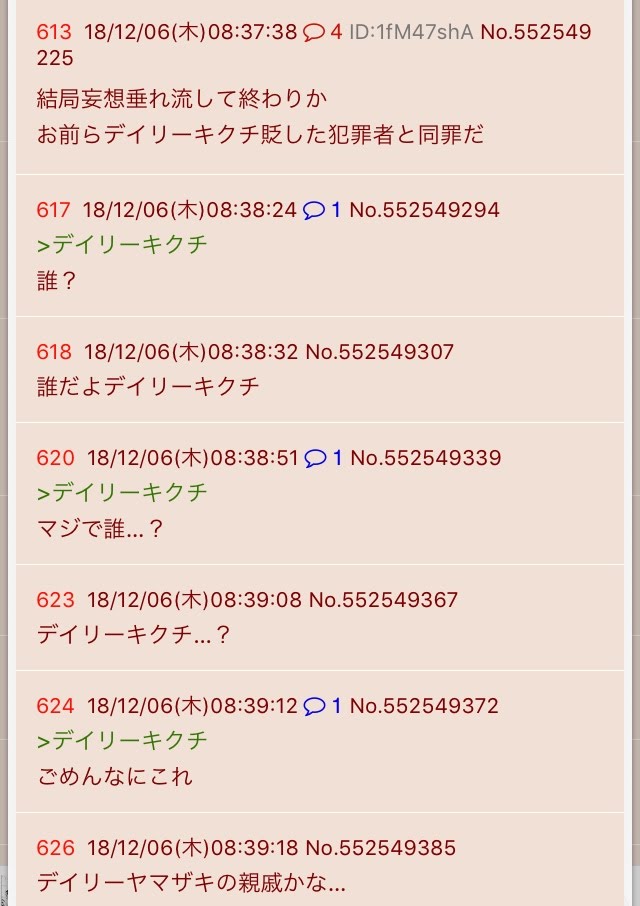Select No.552549385 on post 626
The width and height of the screenshot is (640, 906).
[381, 848]
